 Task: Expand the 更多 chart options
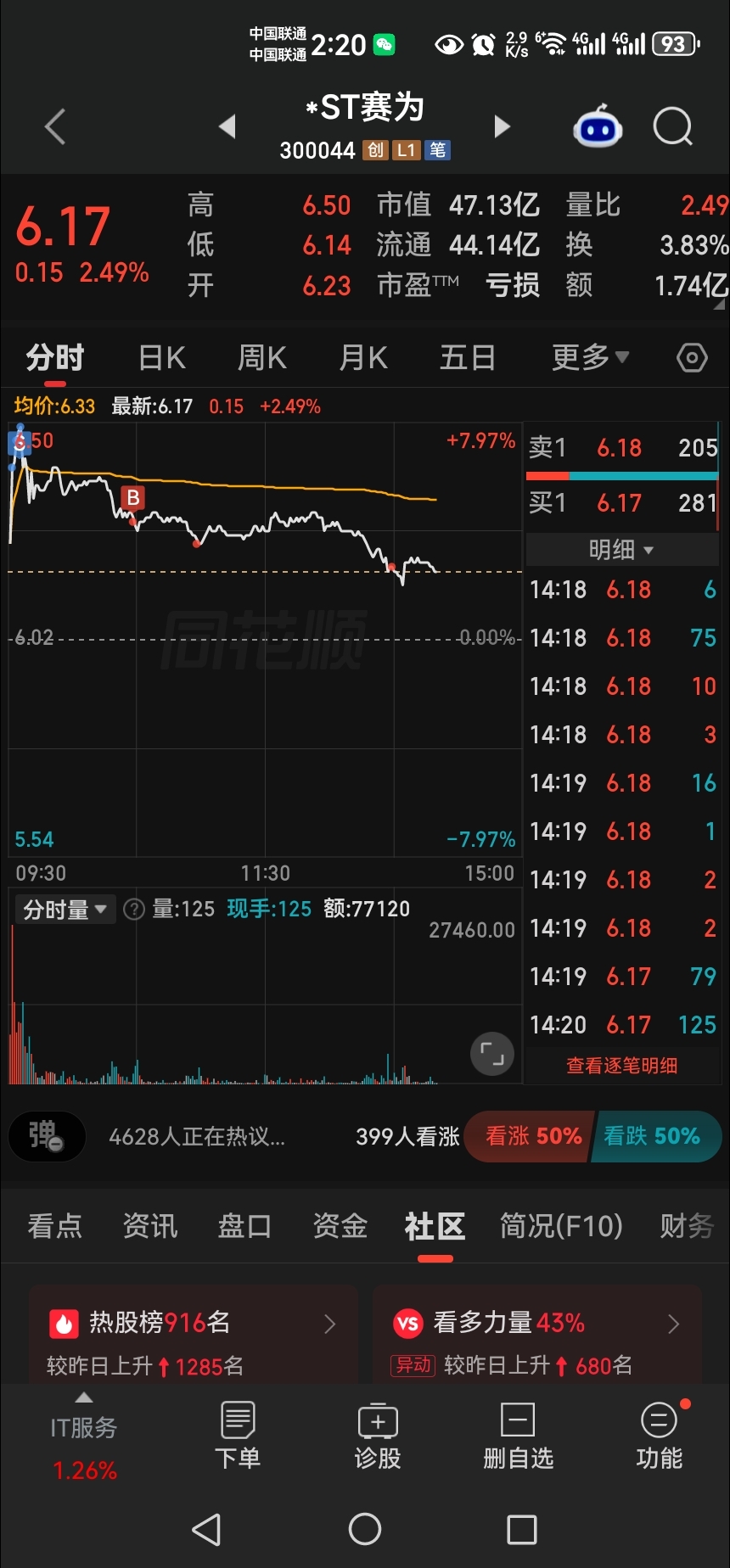[x=590, y=358]
